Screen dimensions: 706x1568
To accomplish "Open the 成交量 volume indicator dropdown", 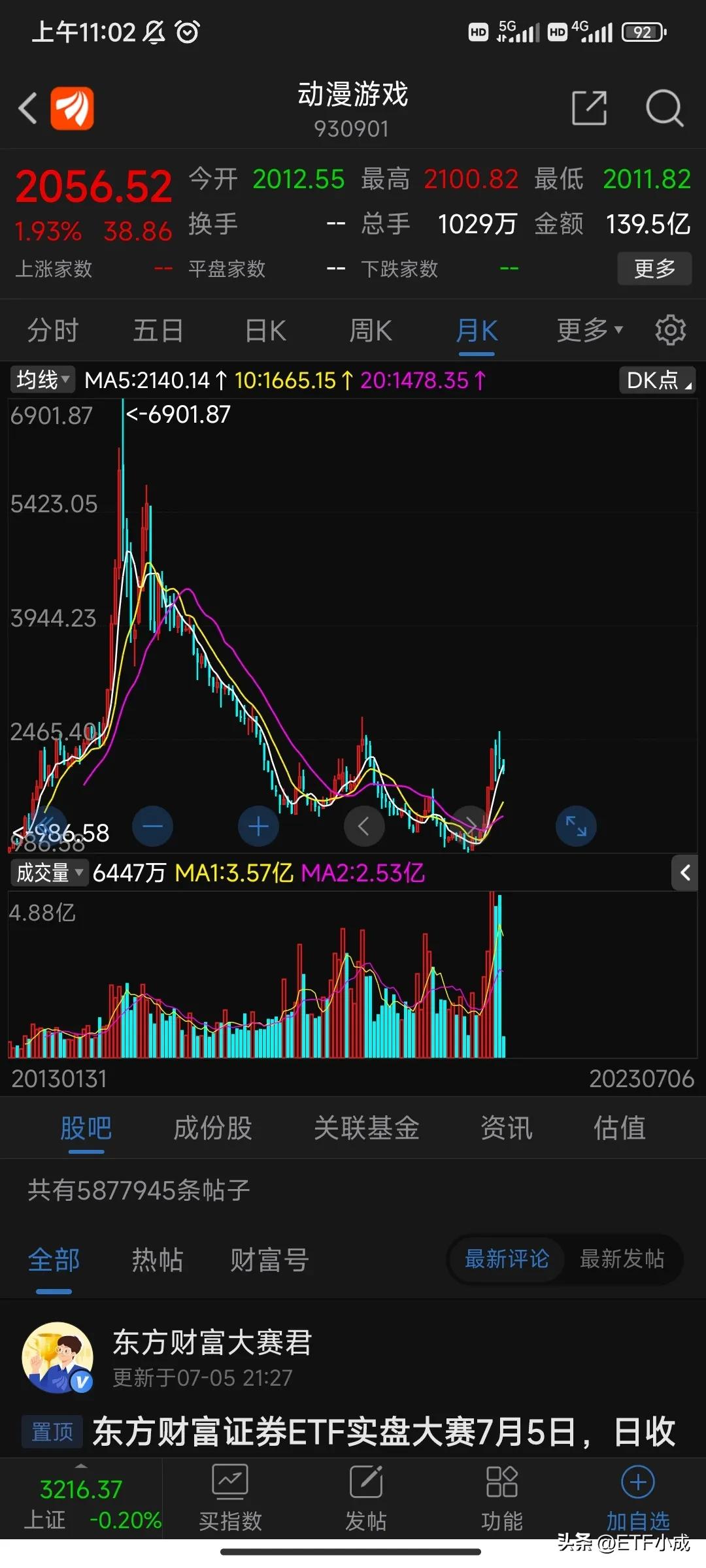I will pos(49,873).
